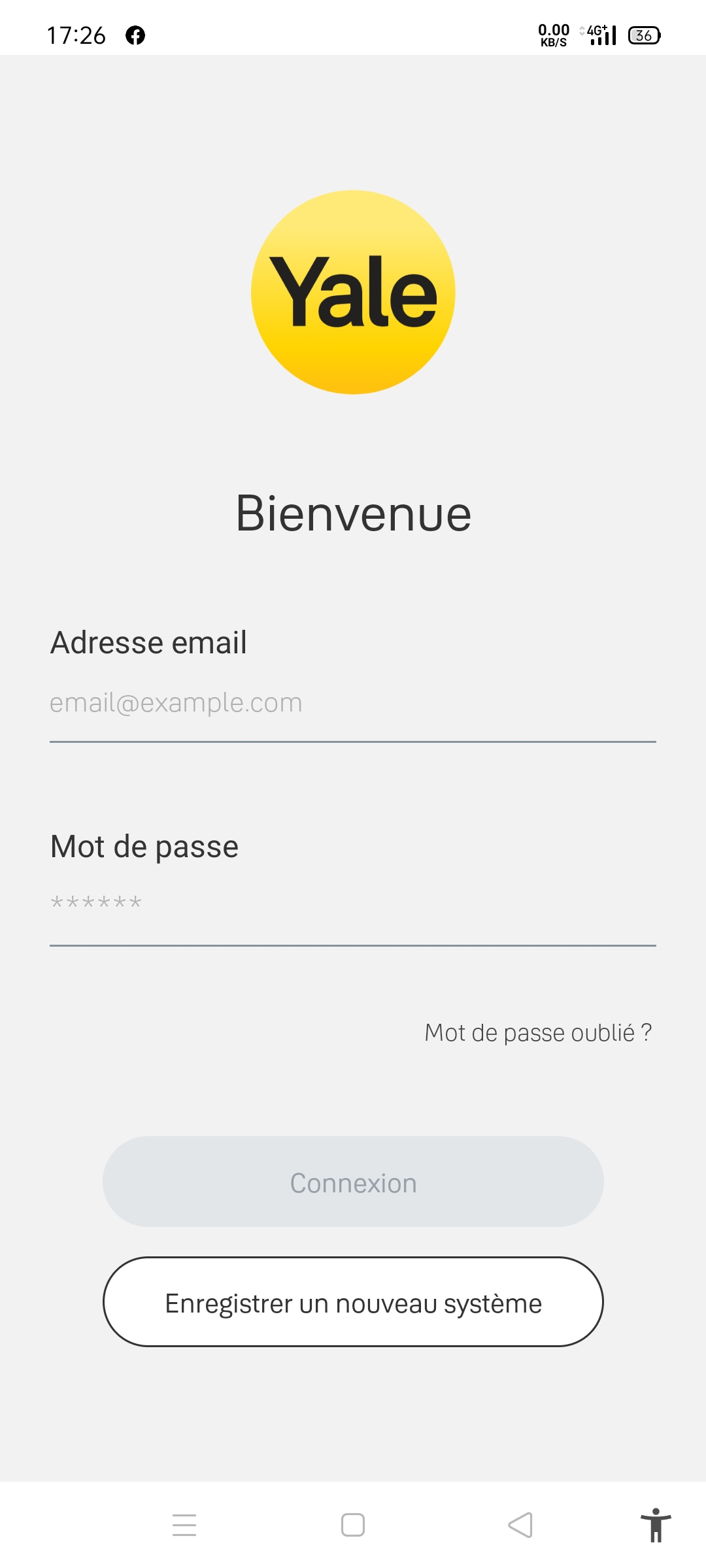Tap the Connexion button

click(x=353, y=1182)
